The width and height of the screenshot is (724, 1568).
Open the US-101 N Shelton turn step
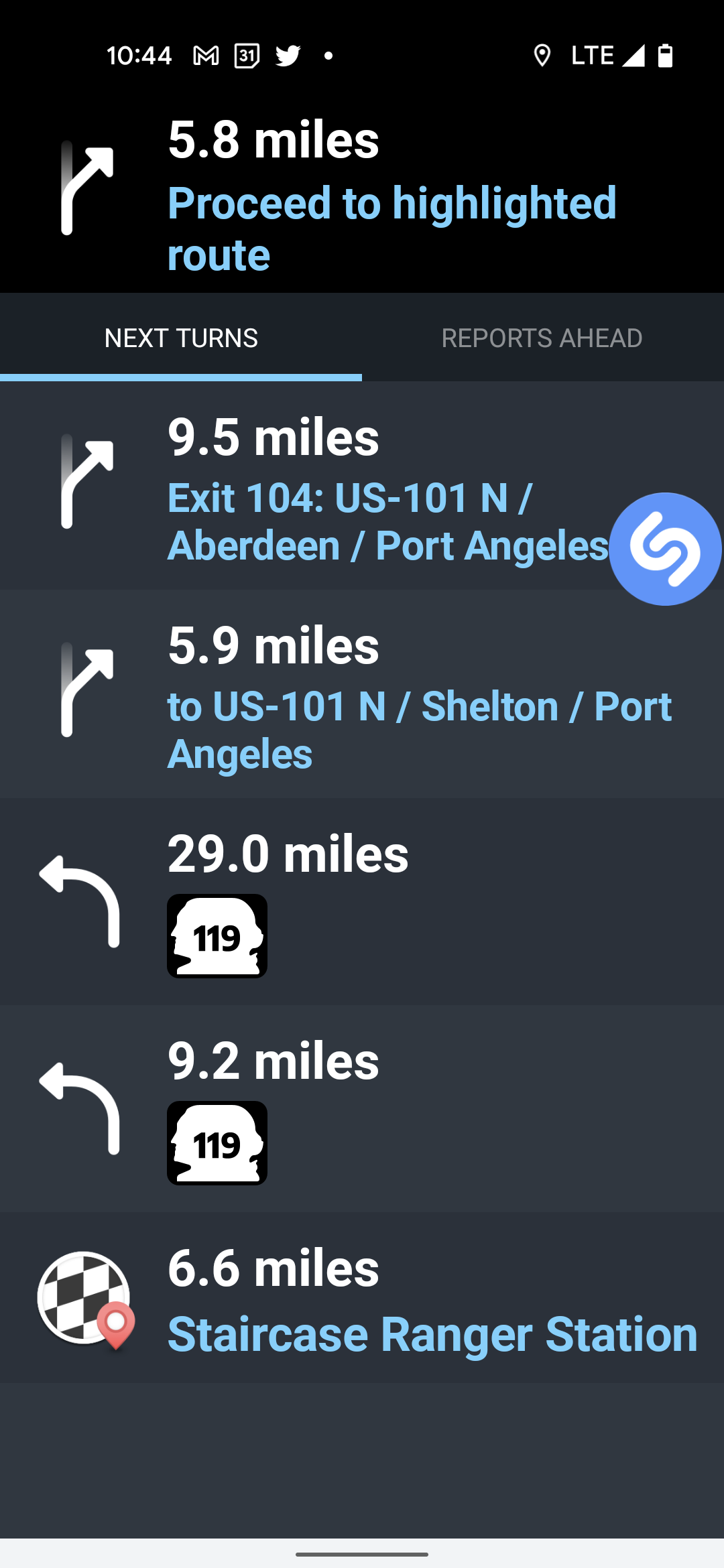tap(362, 694)
